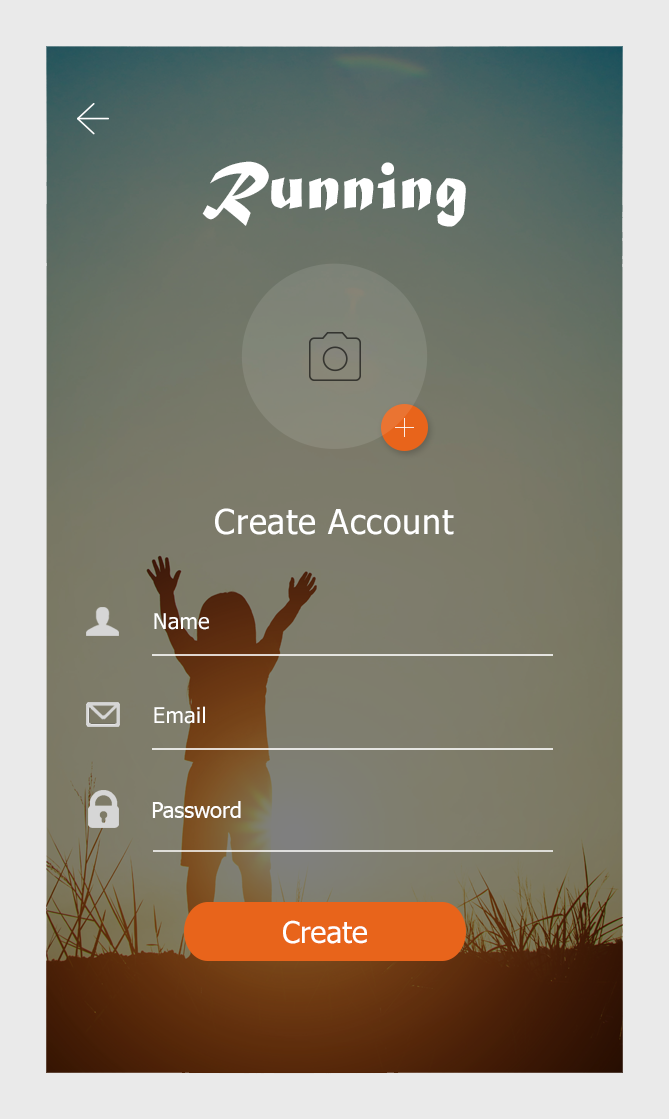This screenshot has width=669, height=1119.
Task: Tap the Create button
Action: tap(325, 932)
